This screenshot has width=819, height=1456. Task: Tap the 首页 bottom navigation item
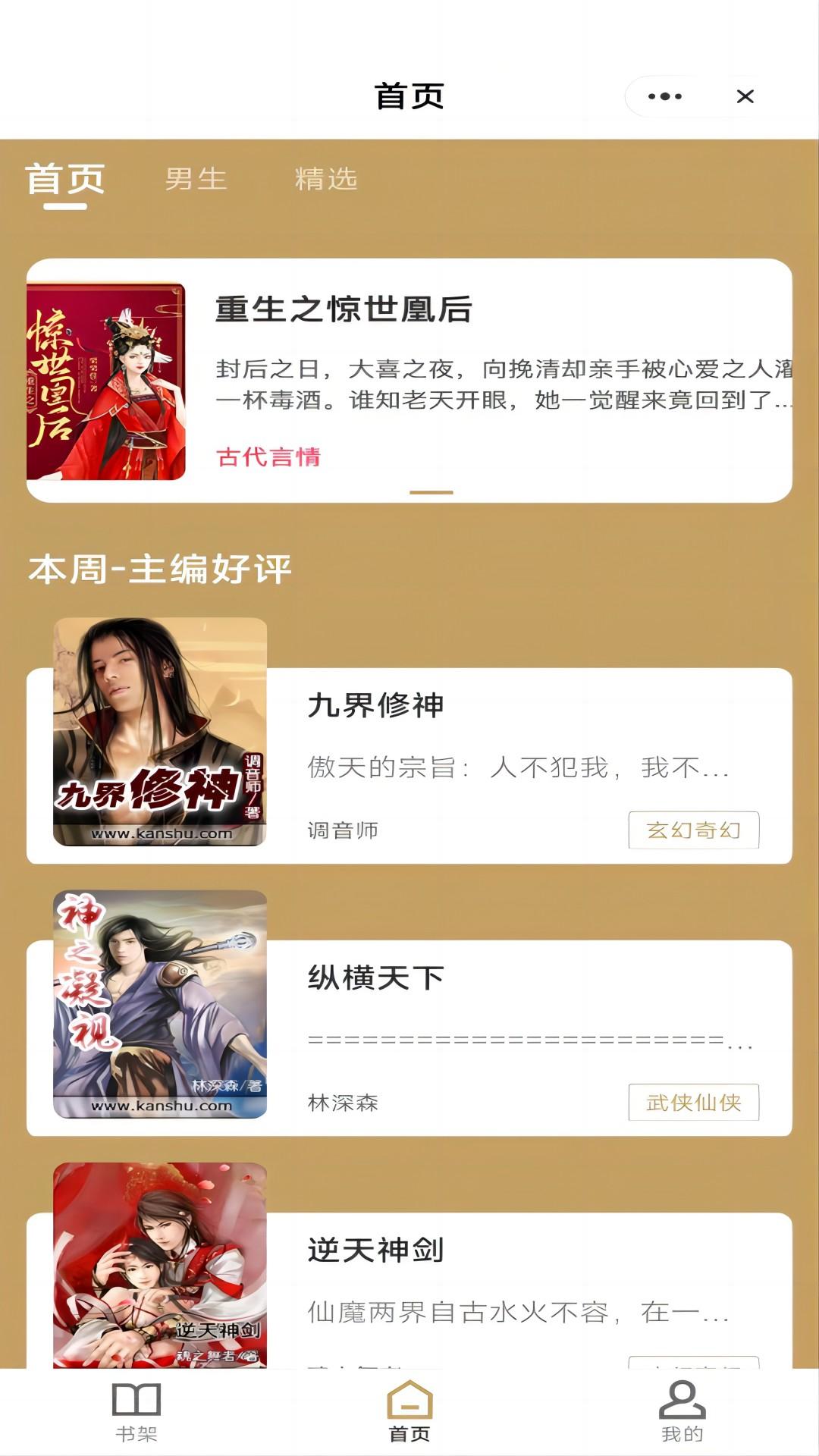point(409,1412)
